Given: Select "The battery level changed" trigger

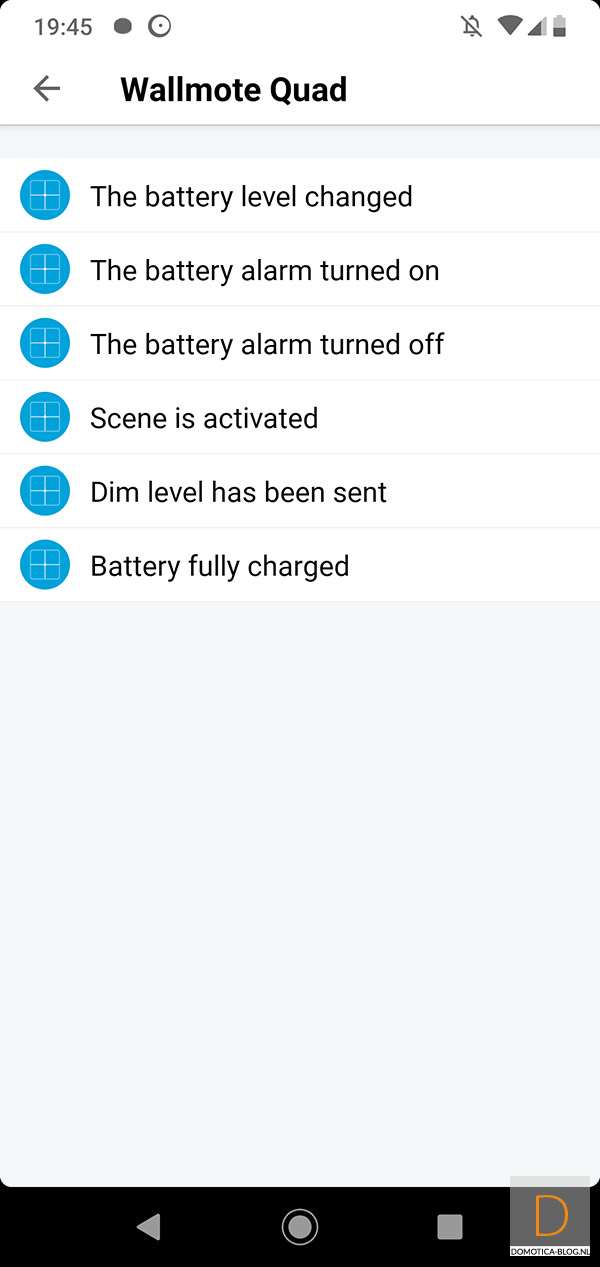Looking at the screenshot, I should [x=251, y=196].
